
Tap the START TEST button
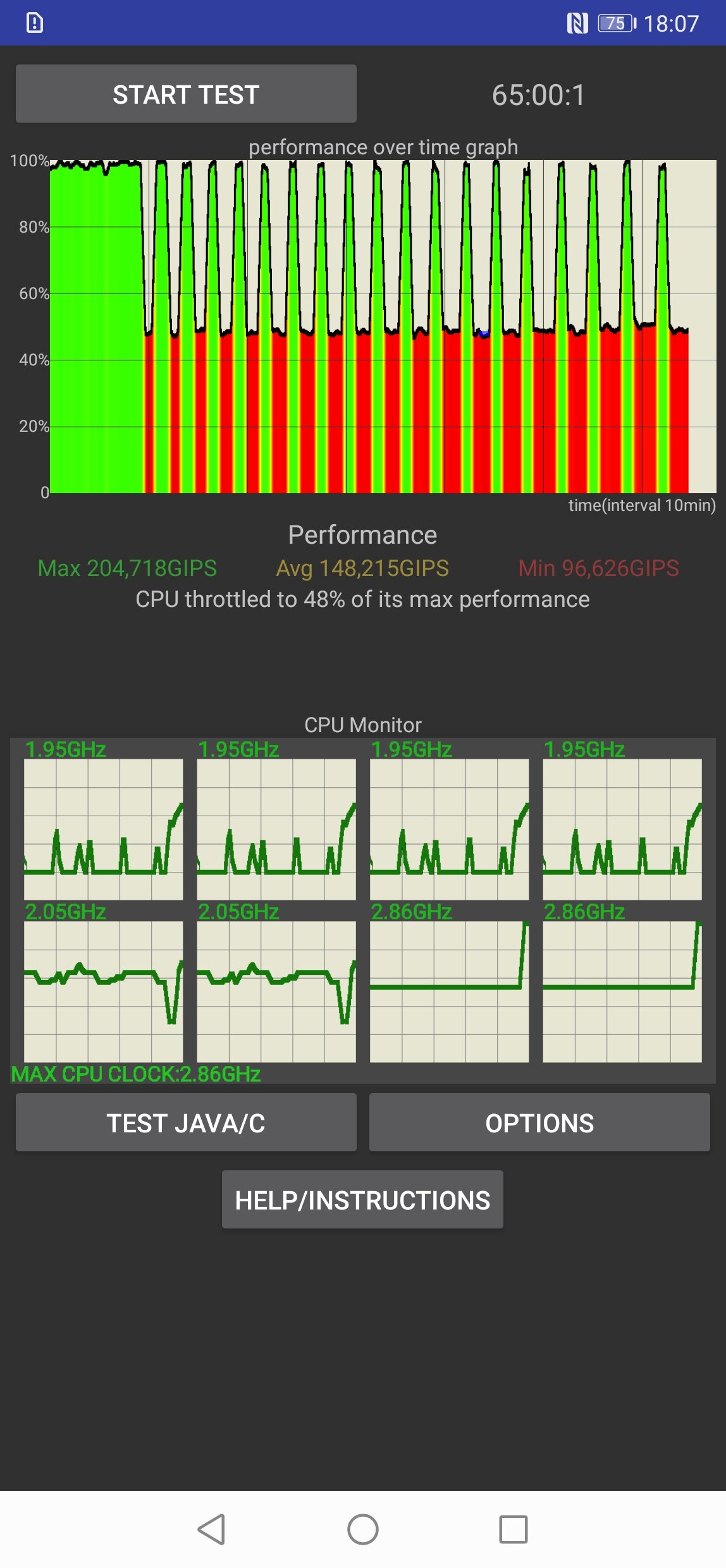coord(186,94)
